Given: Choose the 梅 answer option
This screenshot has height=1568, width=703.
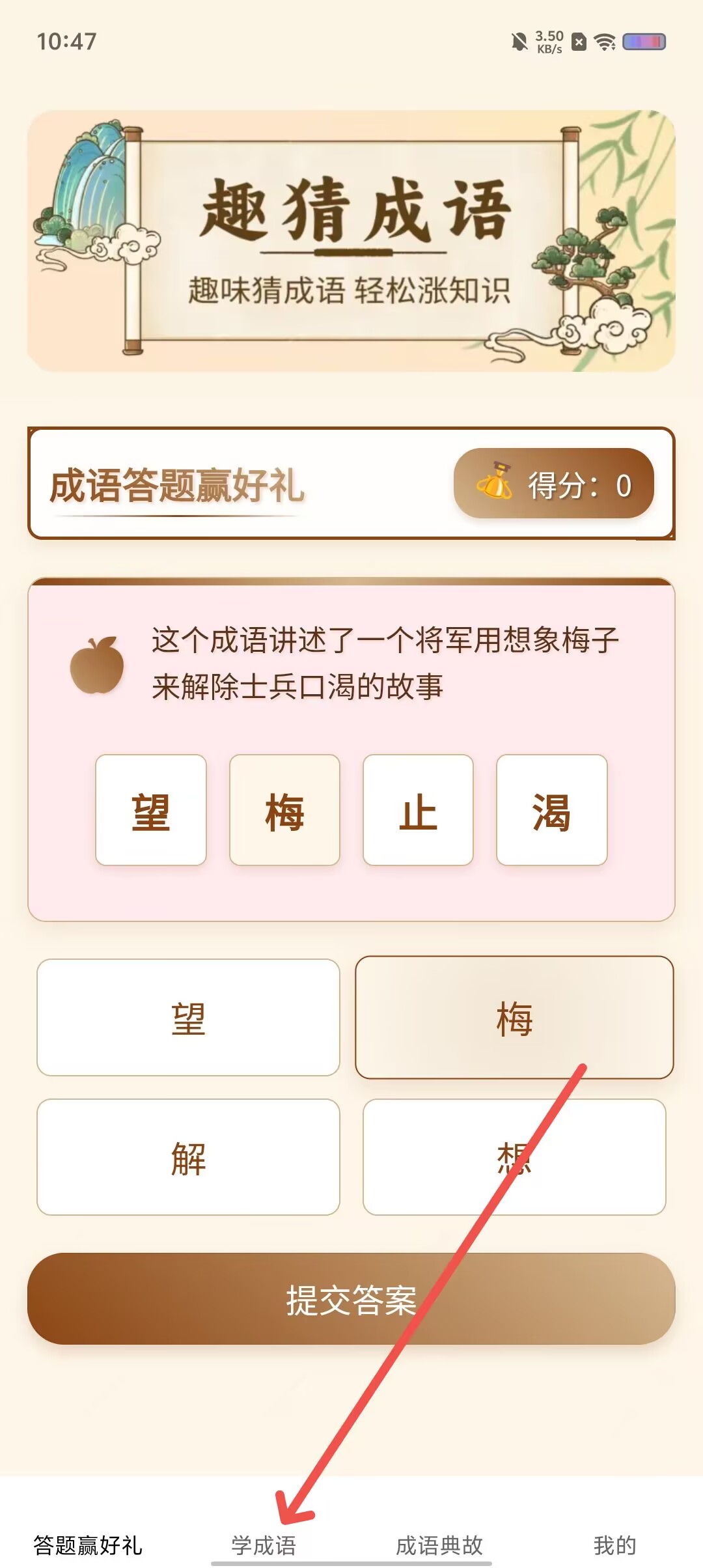Looking at the screenshot, I should click(x=514, y=1017).
